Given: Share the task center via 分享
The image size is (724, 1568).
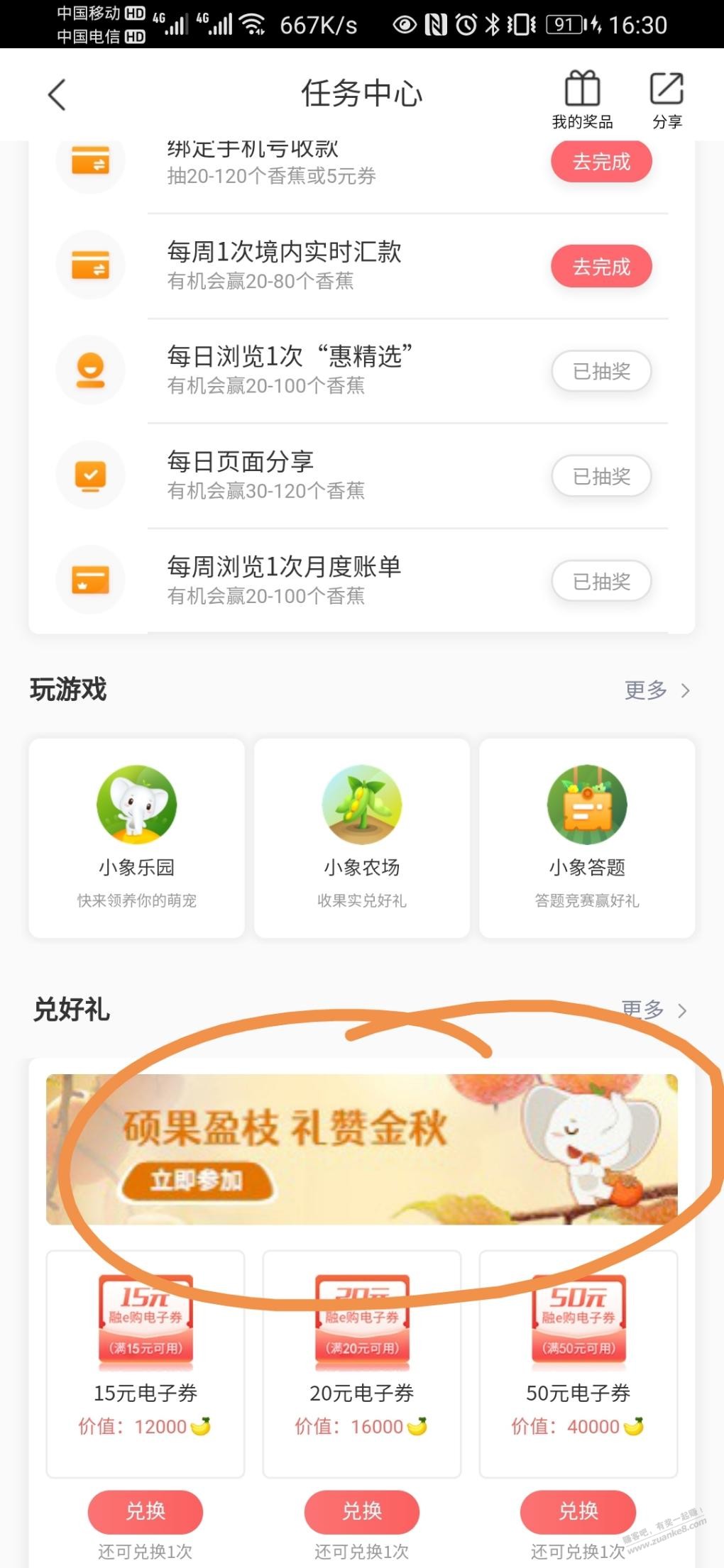Looking at the screenshot, I should point(667,99).
